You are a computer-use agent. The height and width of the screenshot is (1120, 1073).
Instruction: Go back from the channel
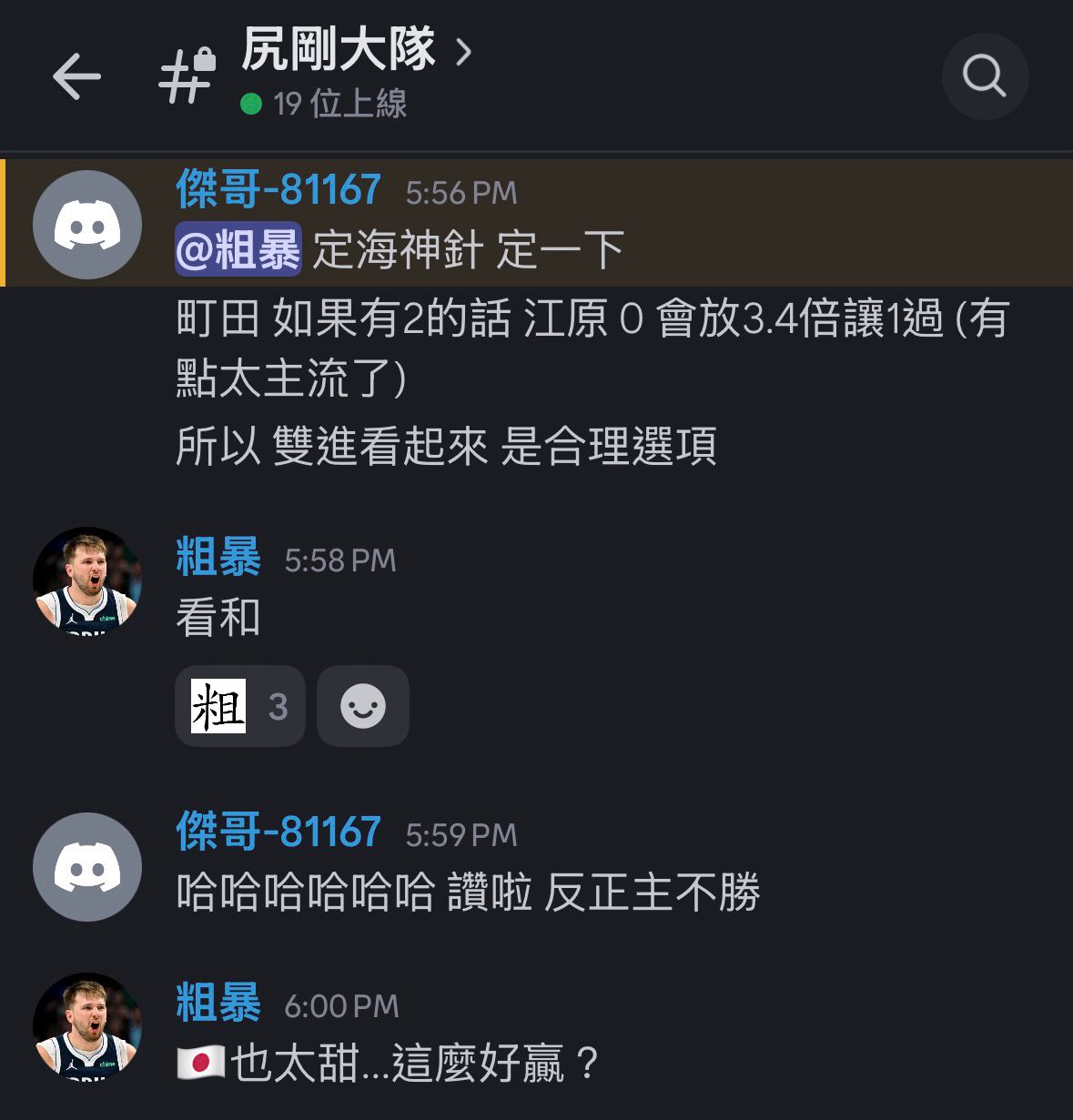pos(76,76)
